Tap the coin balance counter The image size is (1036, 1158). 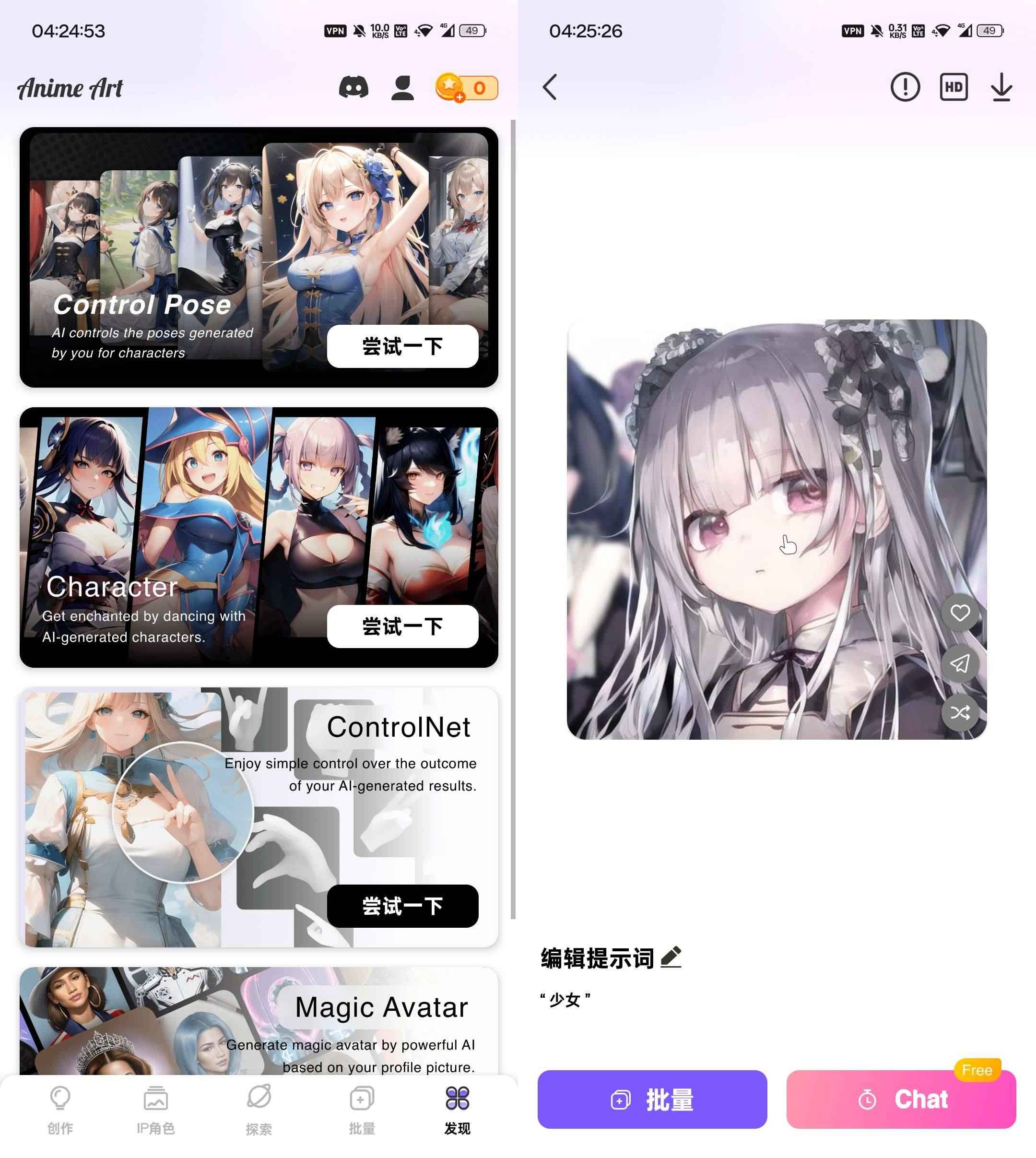465,87
